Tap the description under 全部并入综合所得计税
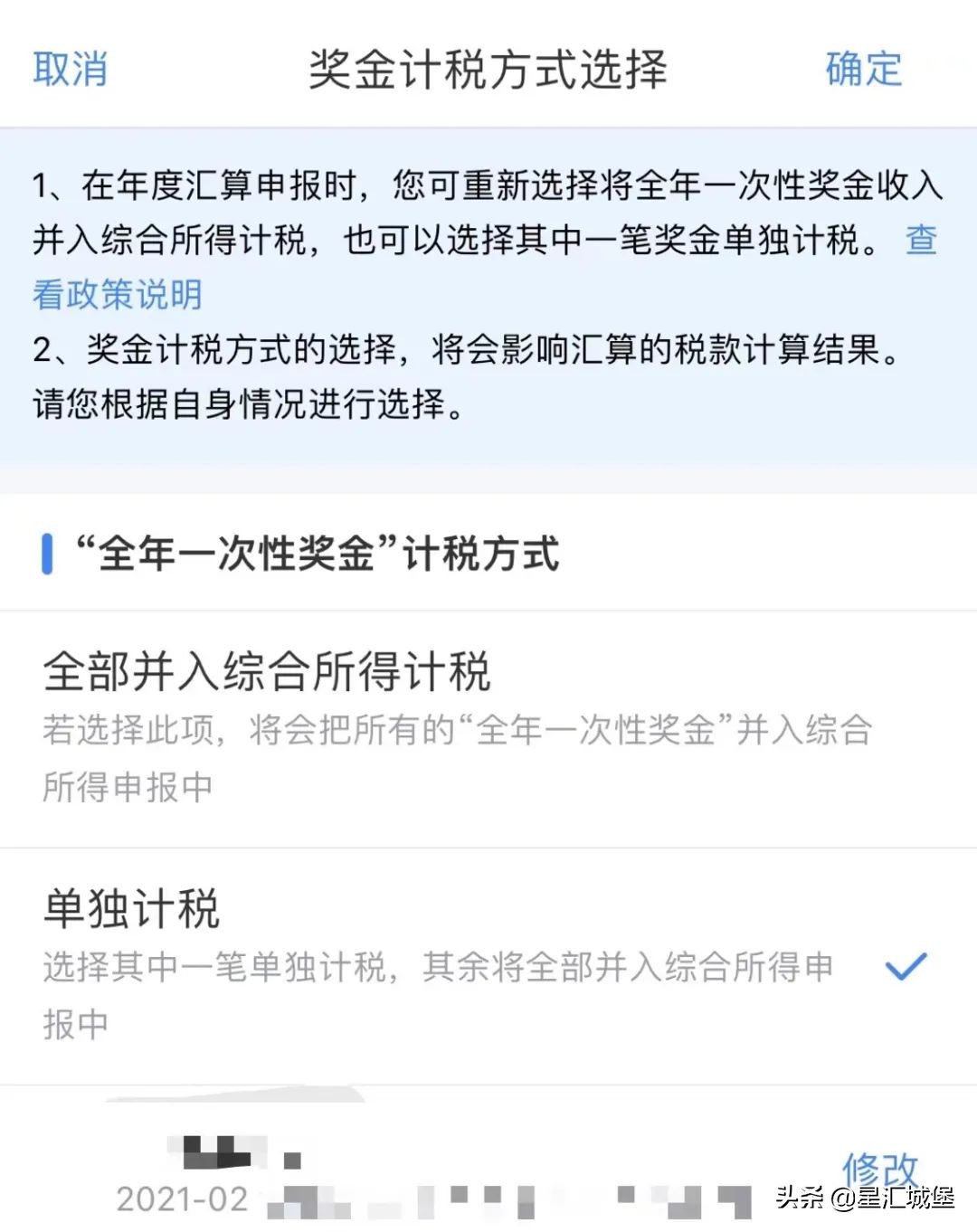Viewport: 977px width, 1232px height. (452, 755)
